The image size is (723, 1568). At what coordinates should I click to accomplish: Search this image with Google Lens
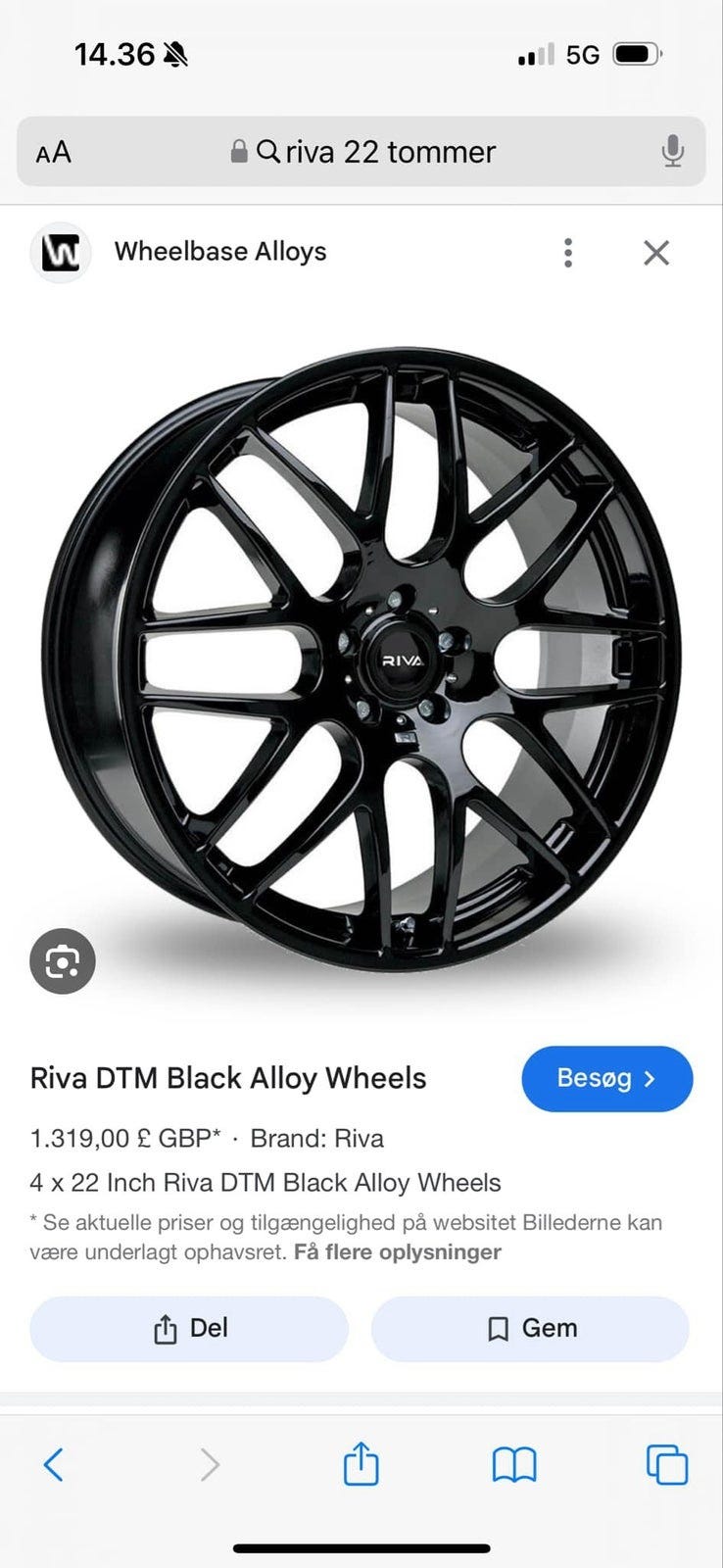click(x=63, y=961)
